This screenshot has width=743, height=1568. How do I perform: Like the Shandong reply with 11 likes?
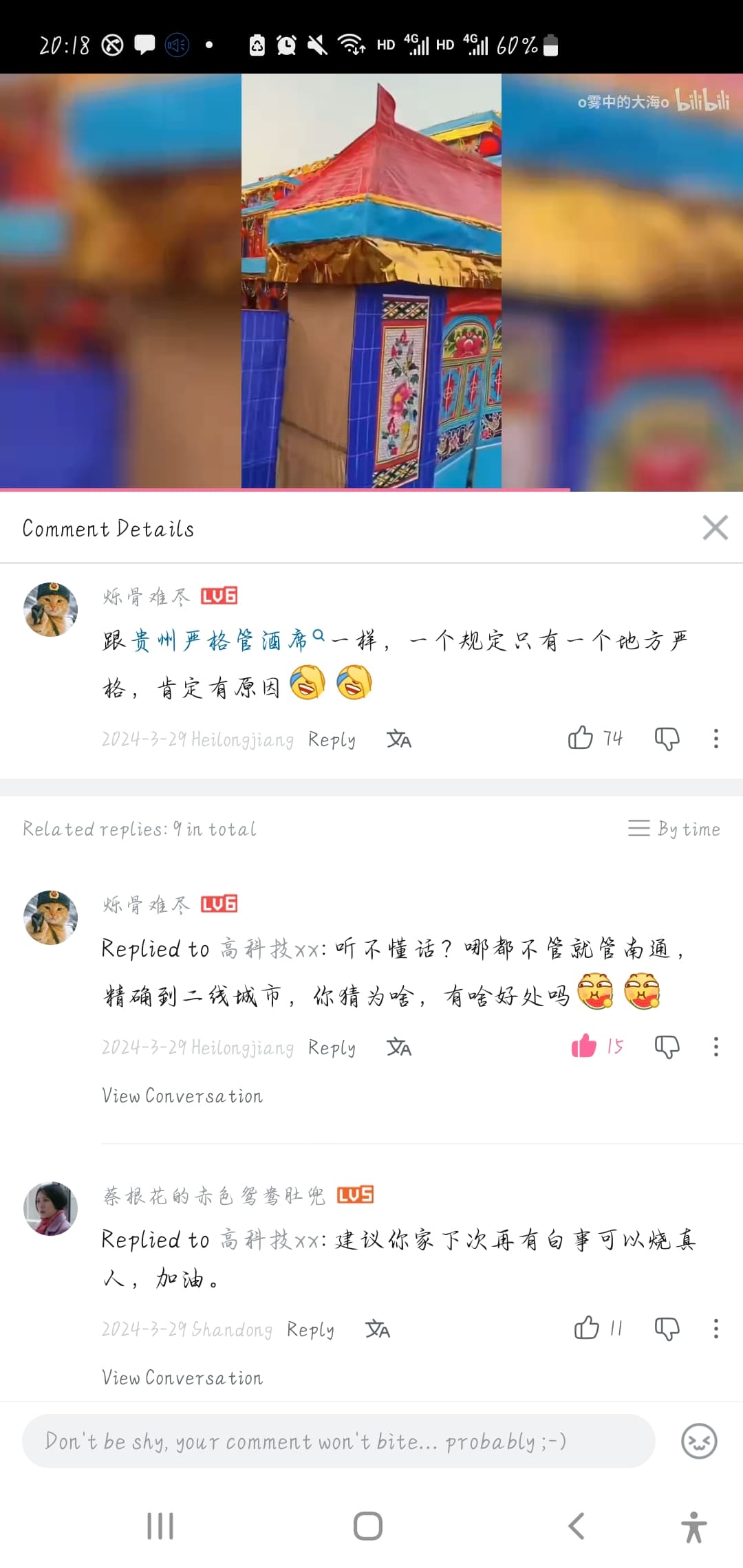[x=587, y=1328]
